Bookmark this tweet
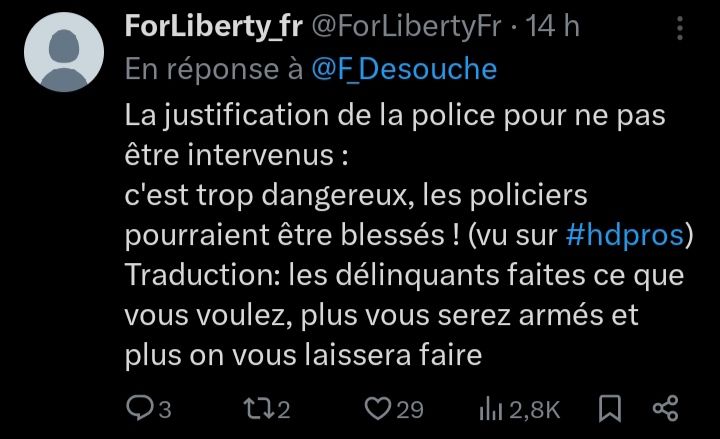720x439 pixels. [x=606, y=408]
